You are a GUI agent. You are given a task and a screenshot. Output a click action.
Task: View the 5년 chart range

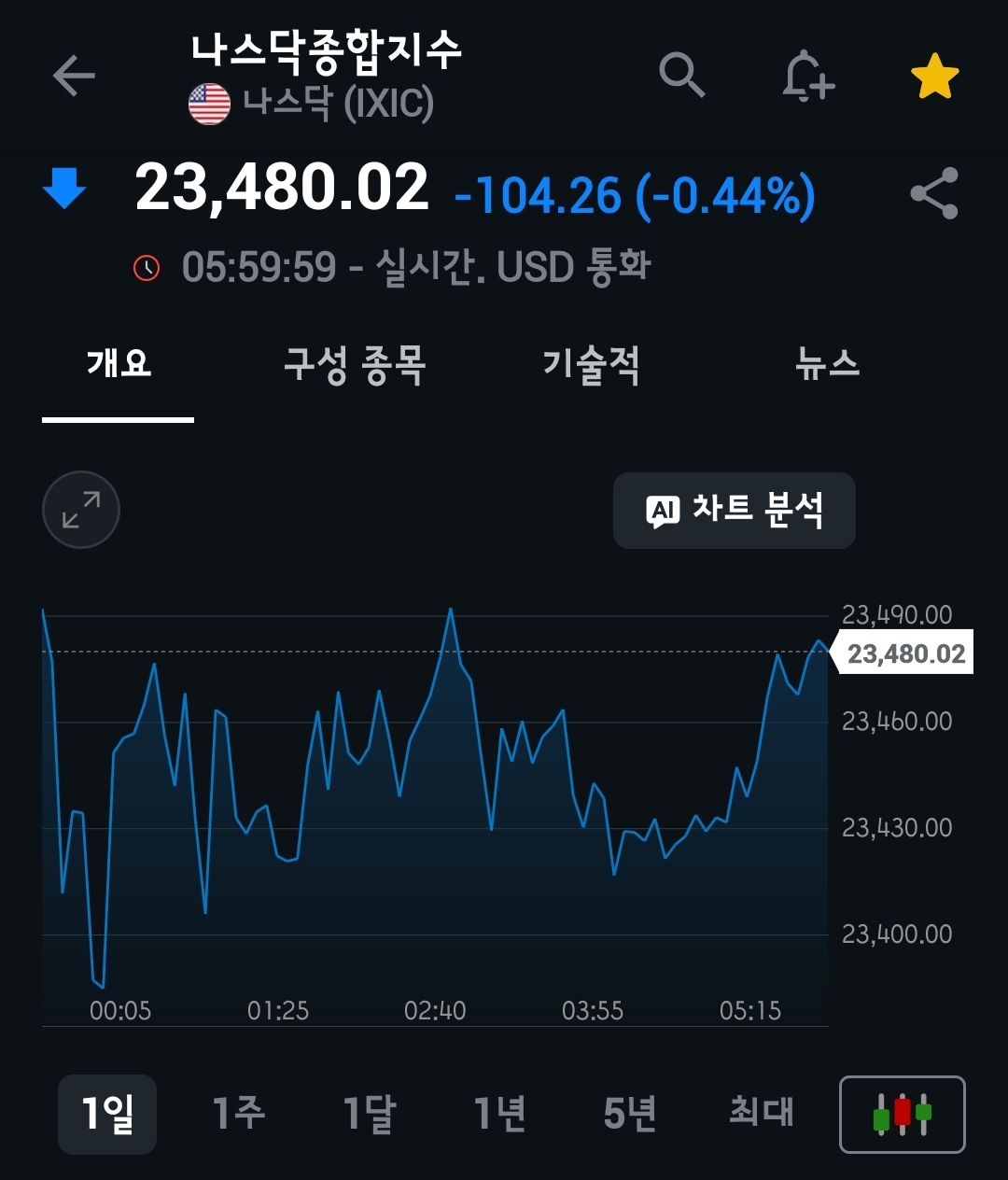(x=630, y=1114)
